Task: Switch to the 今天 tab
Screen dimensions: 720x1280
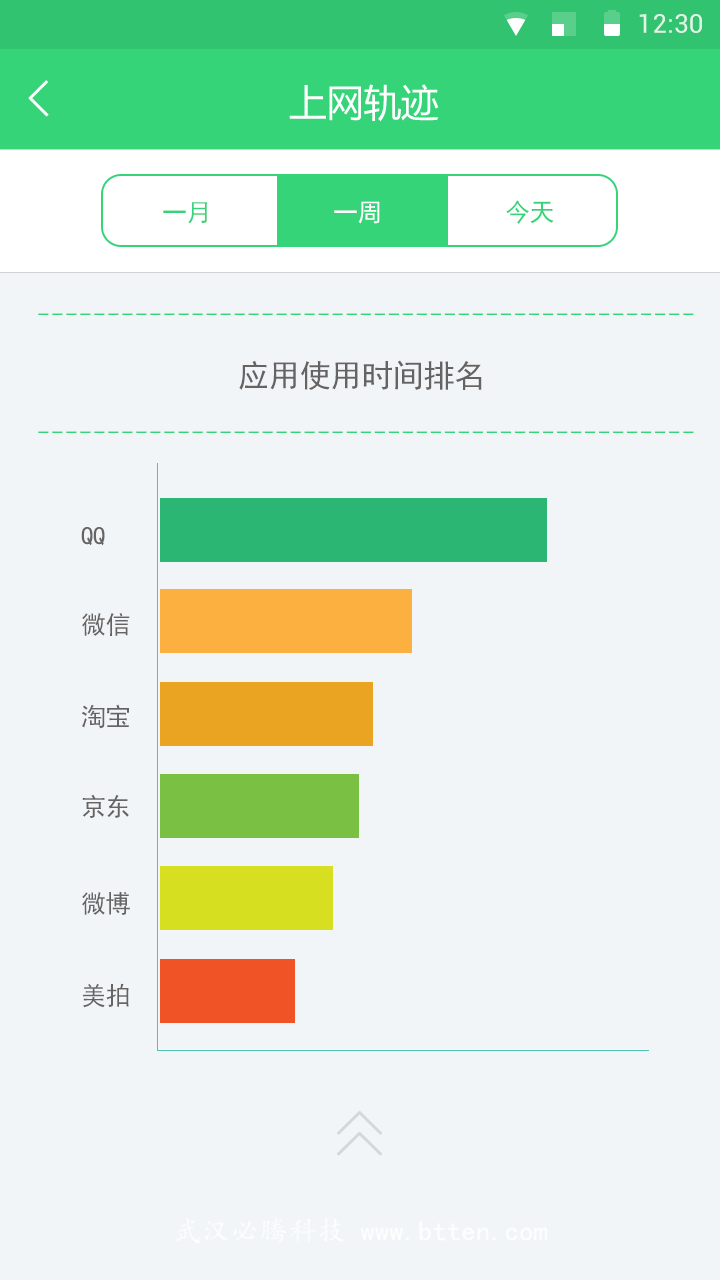Action: point(532,211)
